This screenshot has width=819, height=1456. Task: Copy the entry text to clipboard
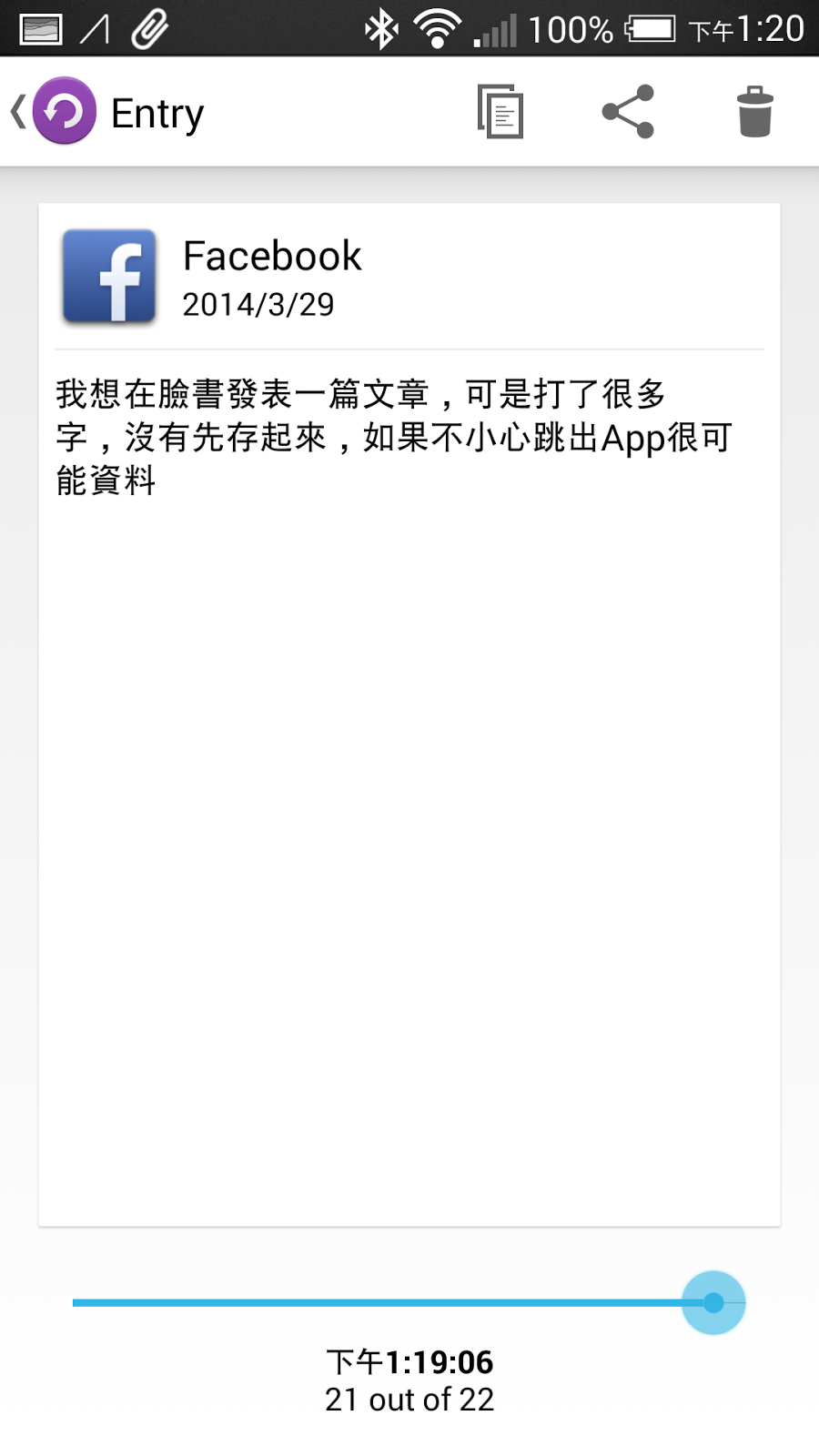pos(500,112)
